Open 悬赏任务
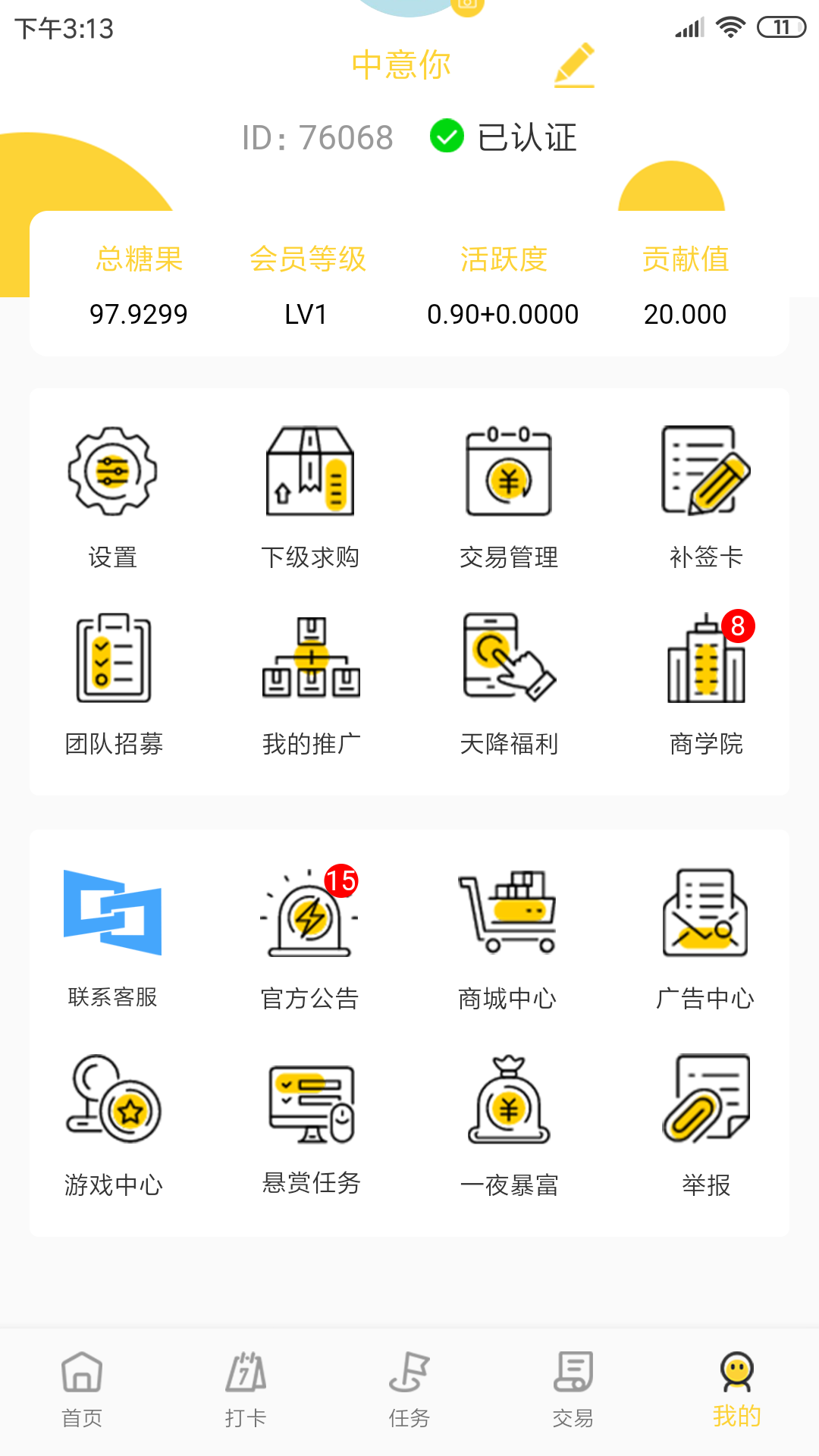Screen dimensions: 819x1456 pos(311,1124)
